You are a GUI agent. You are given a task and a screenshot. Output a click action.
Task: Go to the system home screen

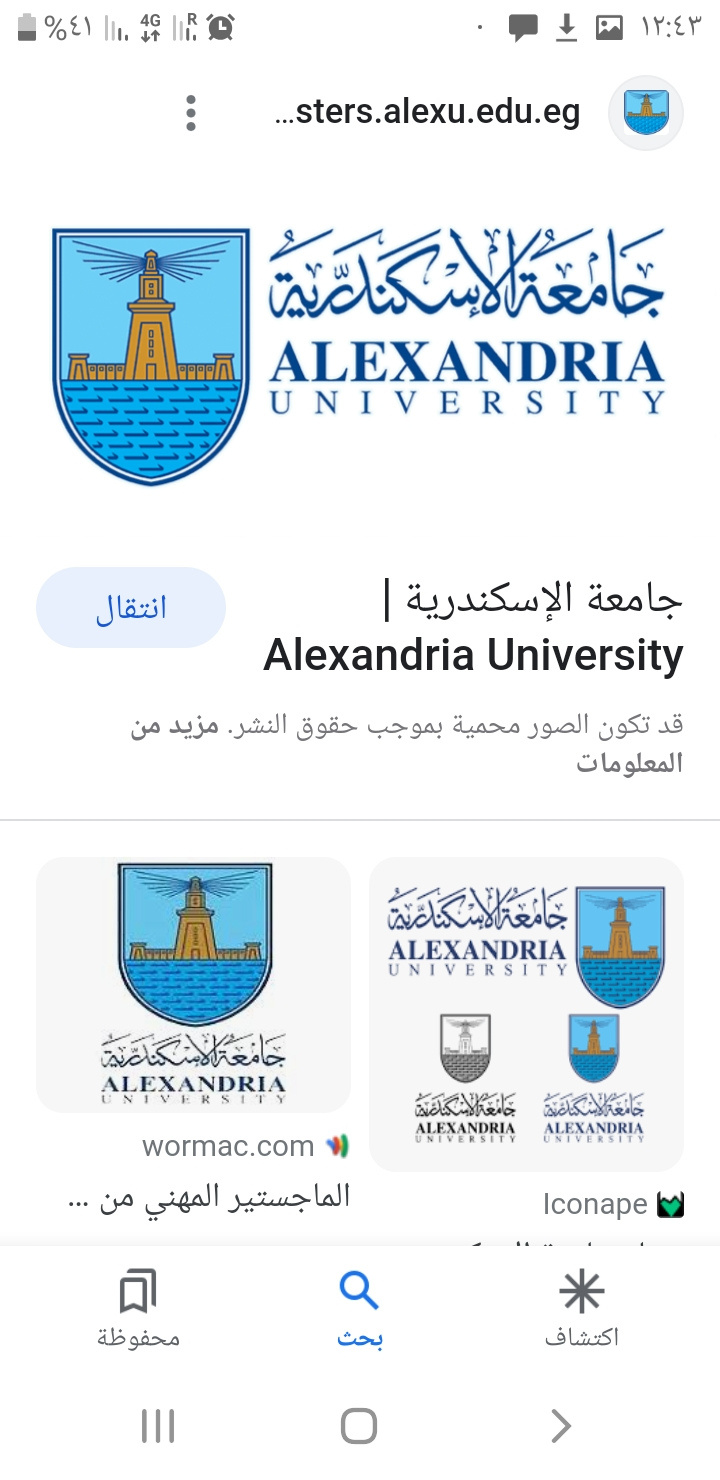pyautogui.click(x=359, y=1426)
